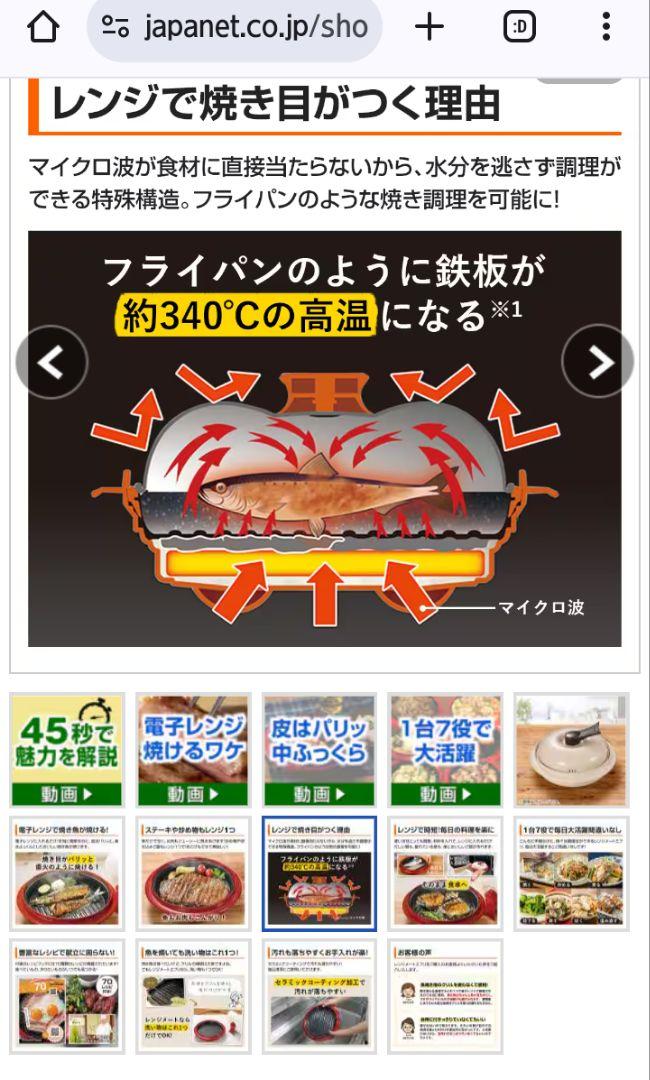Screen dimensions: 650x1080
Task: Play the 45秒で魅力を解説 video
Action: click(x=67, y=750)
